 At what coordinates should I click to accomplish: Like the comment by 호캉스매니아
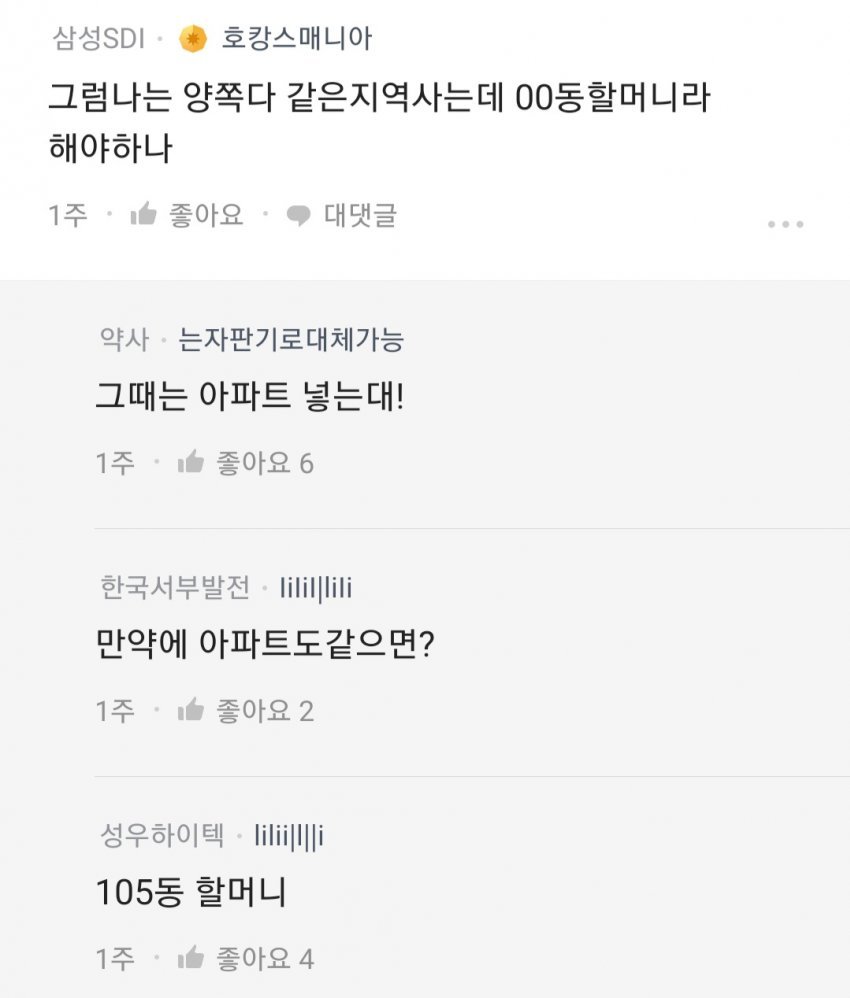click(187, 215)
